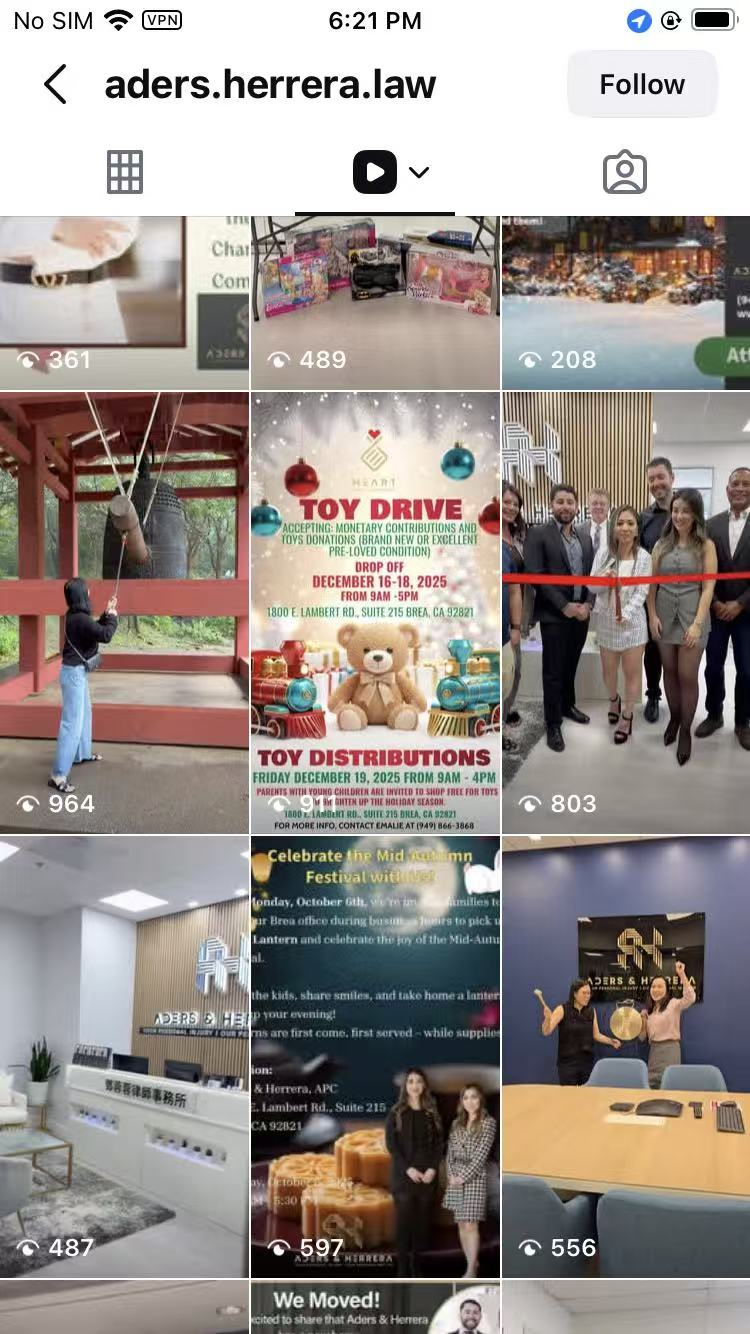
Task: Switch to the tagged photos tab
Action: (x=625, y=172)
